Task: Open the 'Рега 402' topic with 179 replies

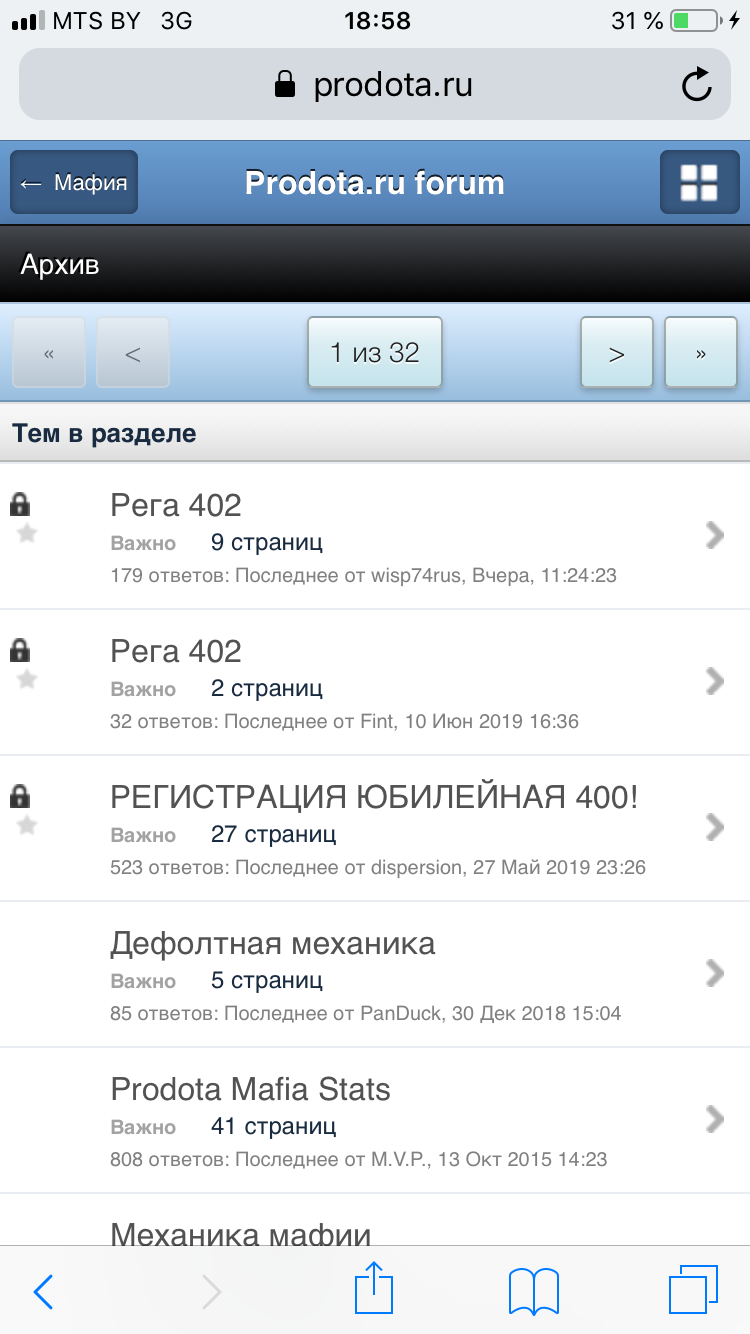Action: coord(375,536)
